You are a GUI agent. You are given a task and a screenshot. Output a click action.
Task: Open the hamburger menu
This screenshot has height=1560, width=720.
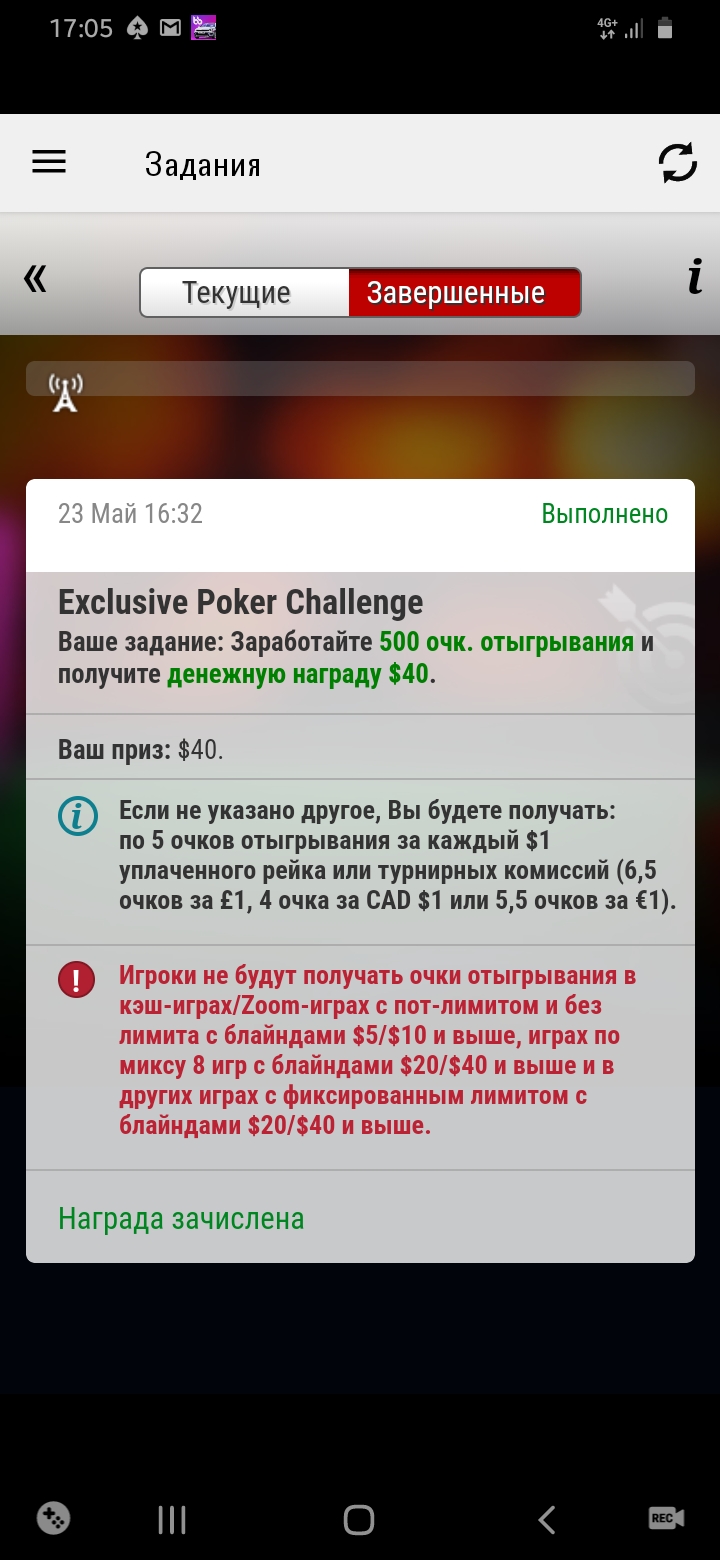click(x=49, y=162)
